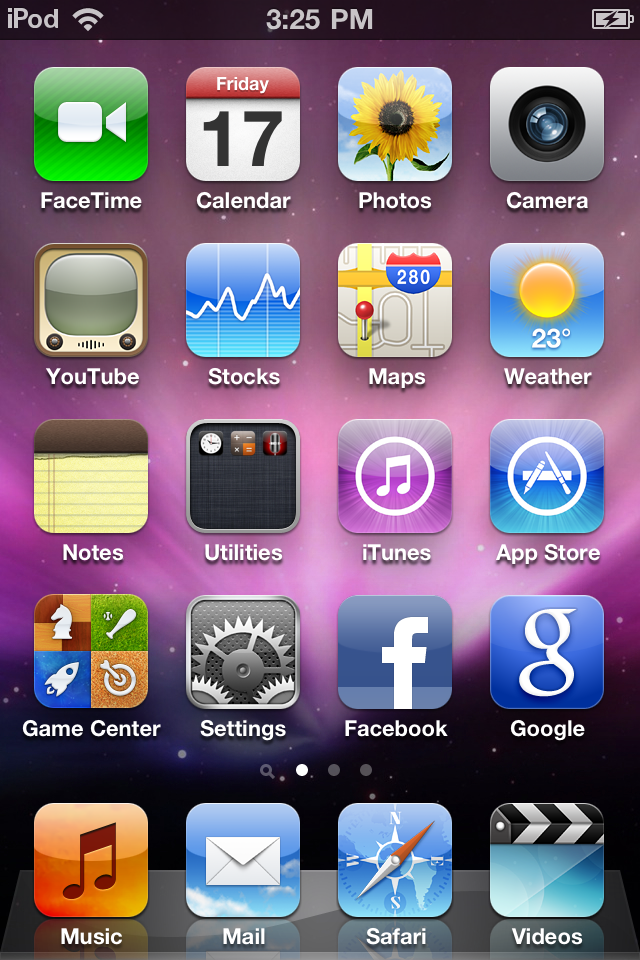The height and width of the screenshot is (960, 640).
Task: Open the Google app
Action: [x=547, y=652]
